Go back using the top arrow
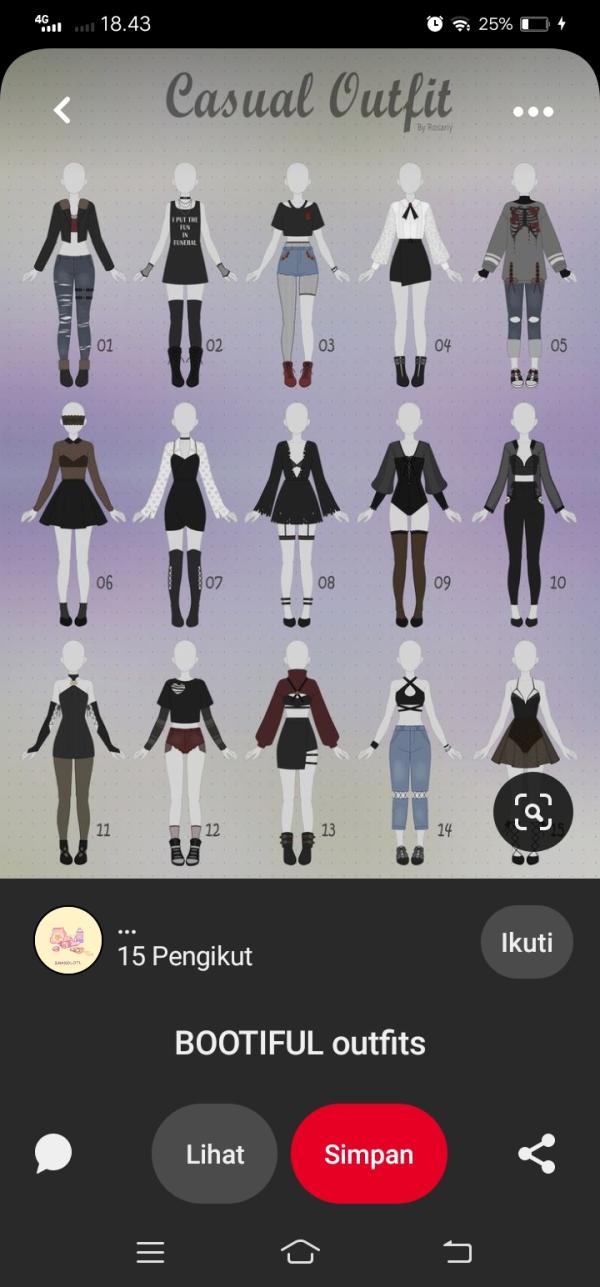The height and width of the screenshot is (1287, 600). click(62, 110)
